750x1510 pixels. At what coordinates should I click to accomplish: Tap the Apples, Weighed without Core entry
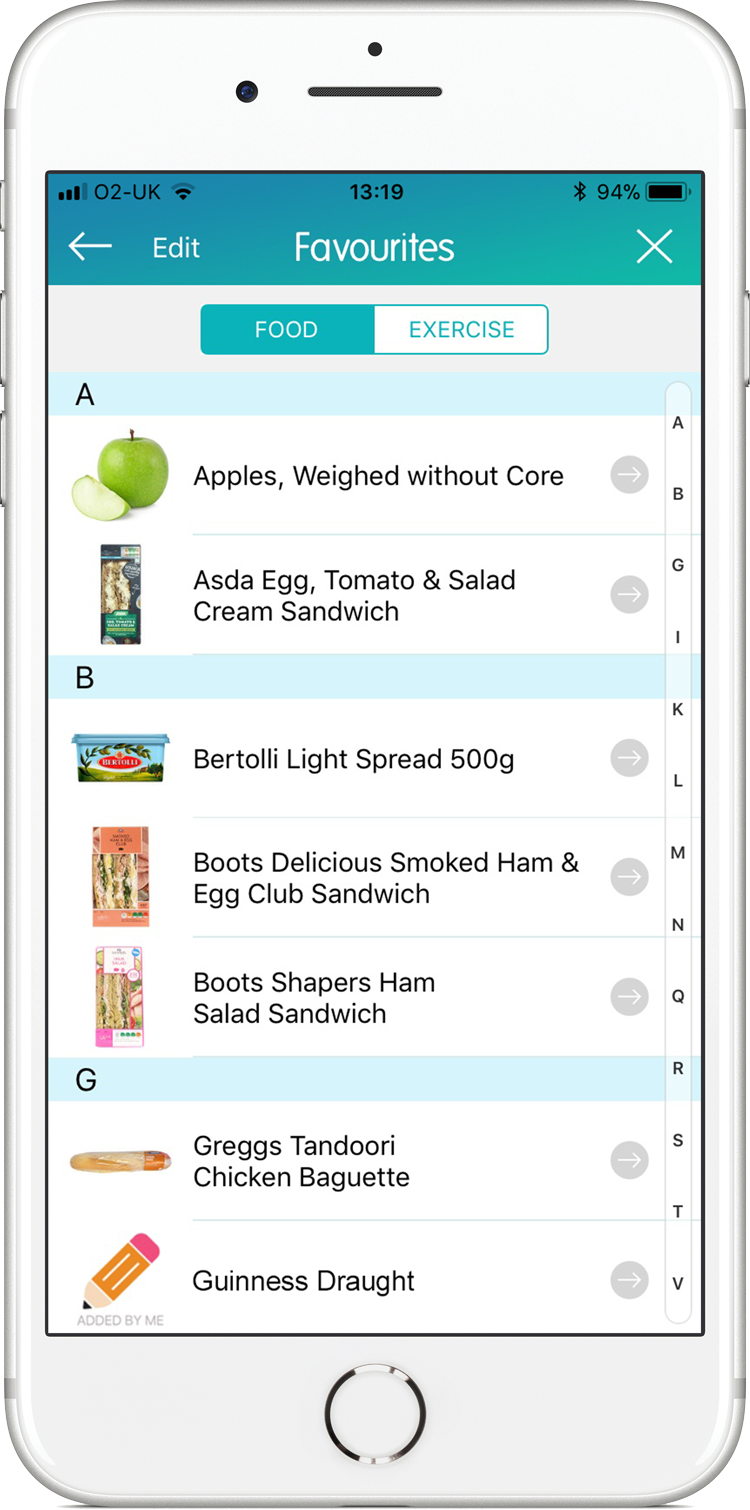378,475
